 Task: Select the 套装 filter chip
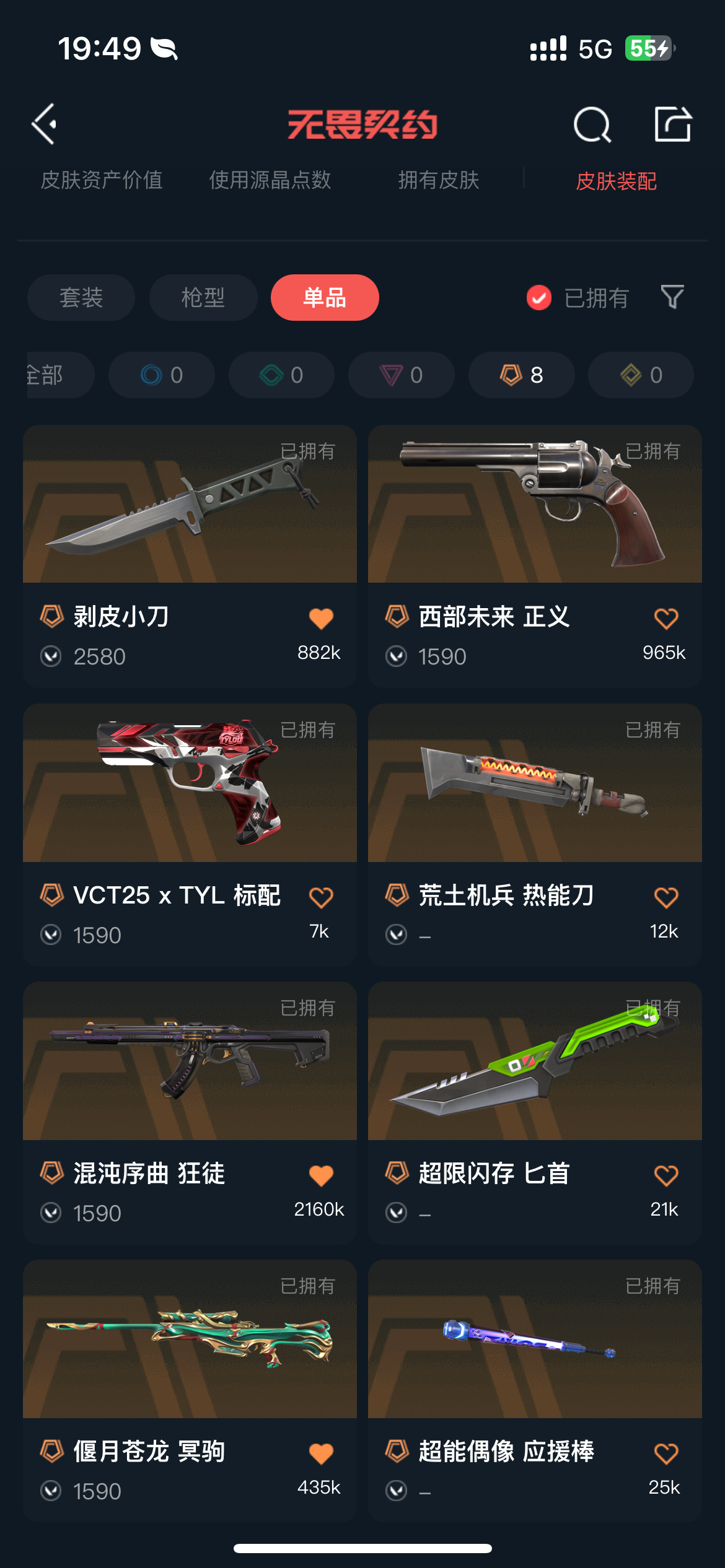tap(81, 297)
